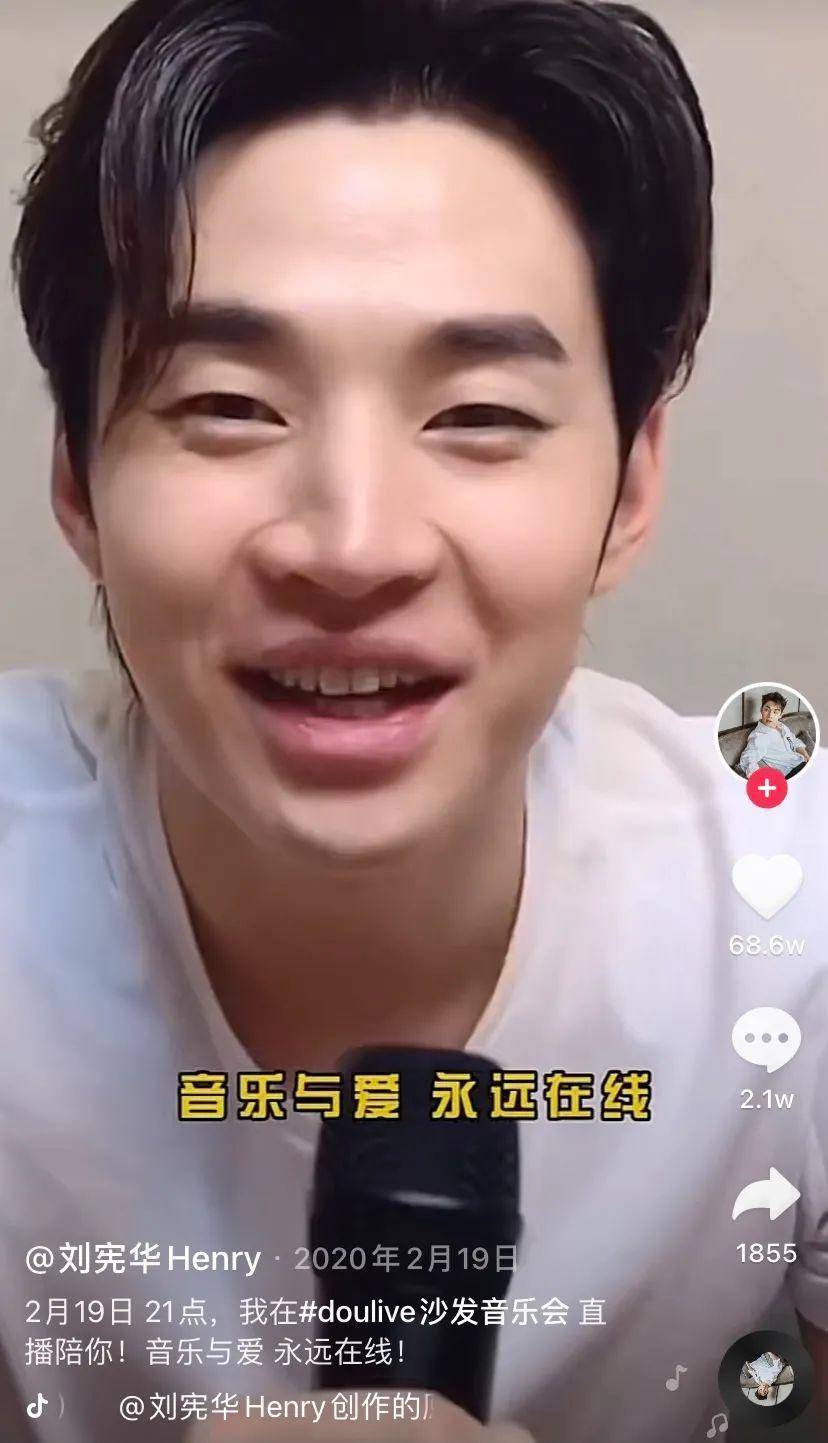This screenshot has height=1443, width=828.
Task: Open the creator's profile avatar
Action: point(766,733)
